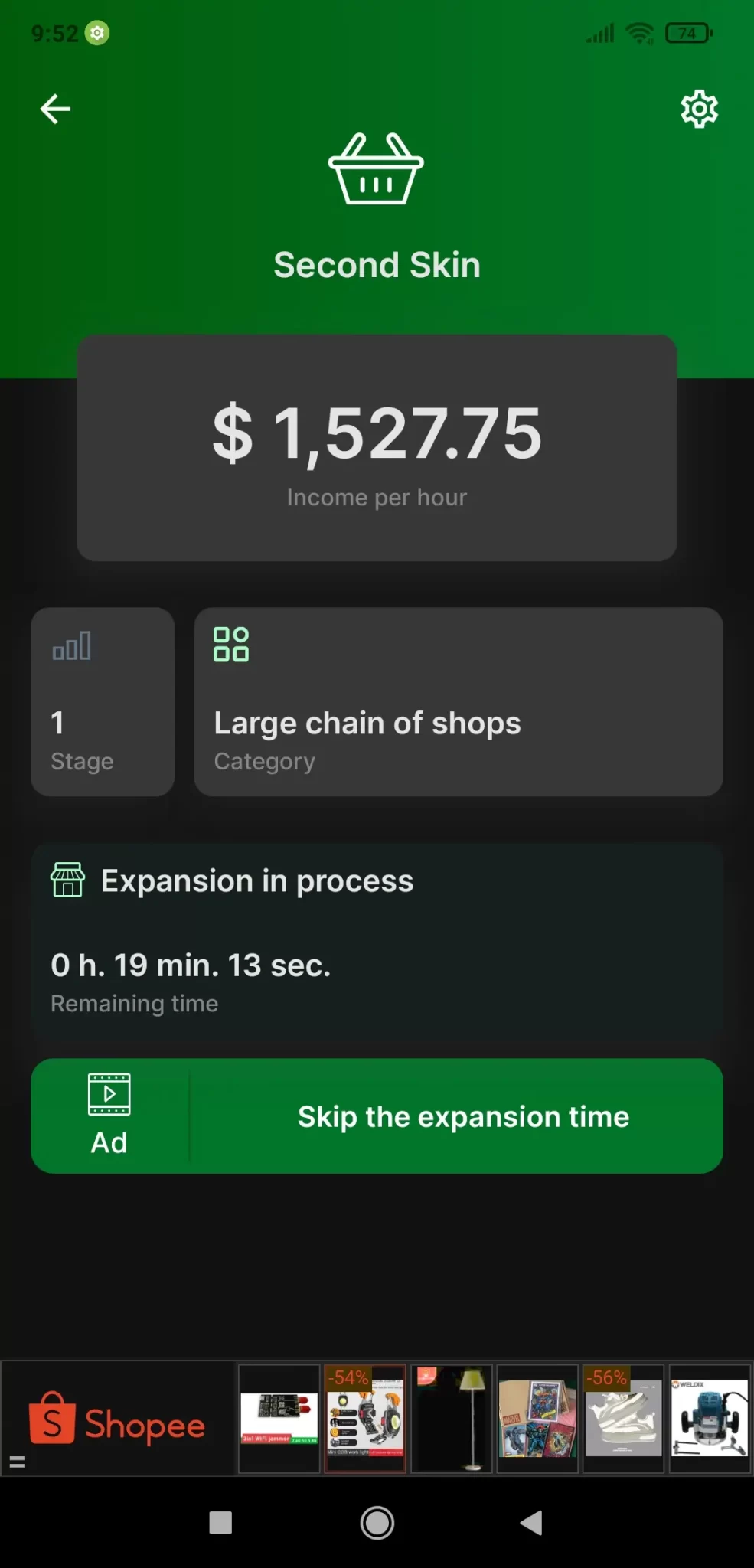The height and width of the screenshot is (1568, 754).
Task: Open the floor lamp product ad
Action: click(x=452, y=1418)
